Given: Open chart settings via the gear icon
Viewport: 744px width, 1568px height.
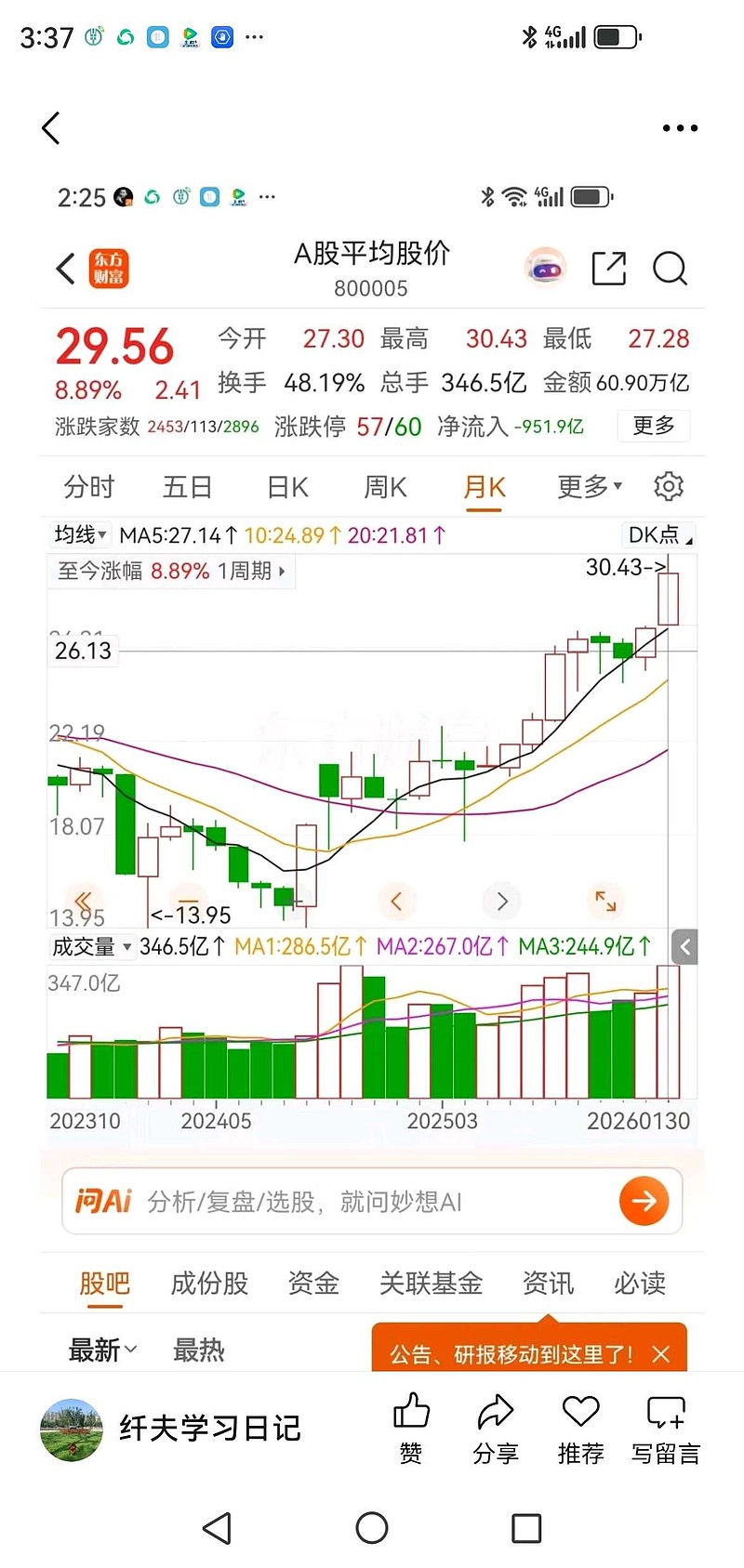Looking at the screenshot, I should tap(667, 486).
